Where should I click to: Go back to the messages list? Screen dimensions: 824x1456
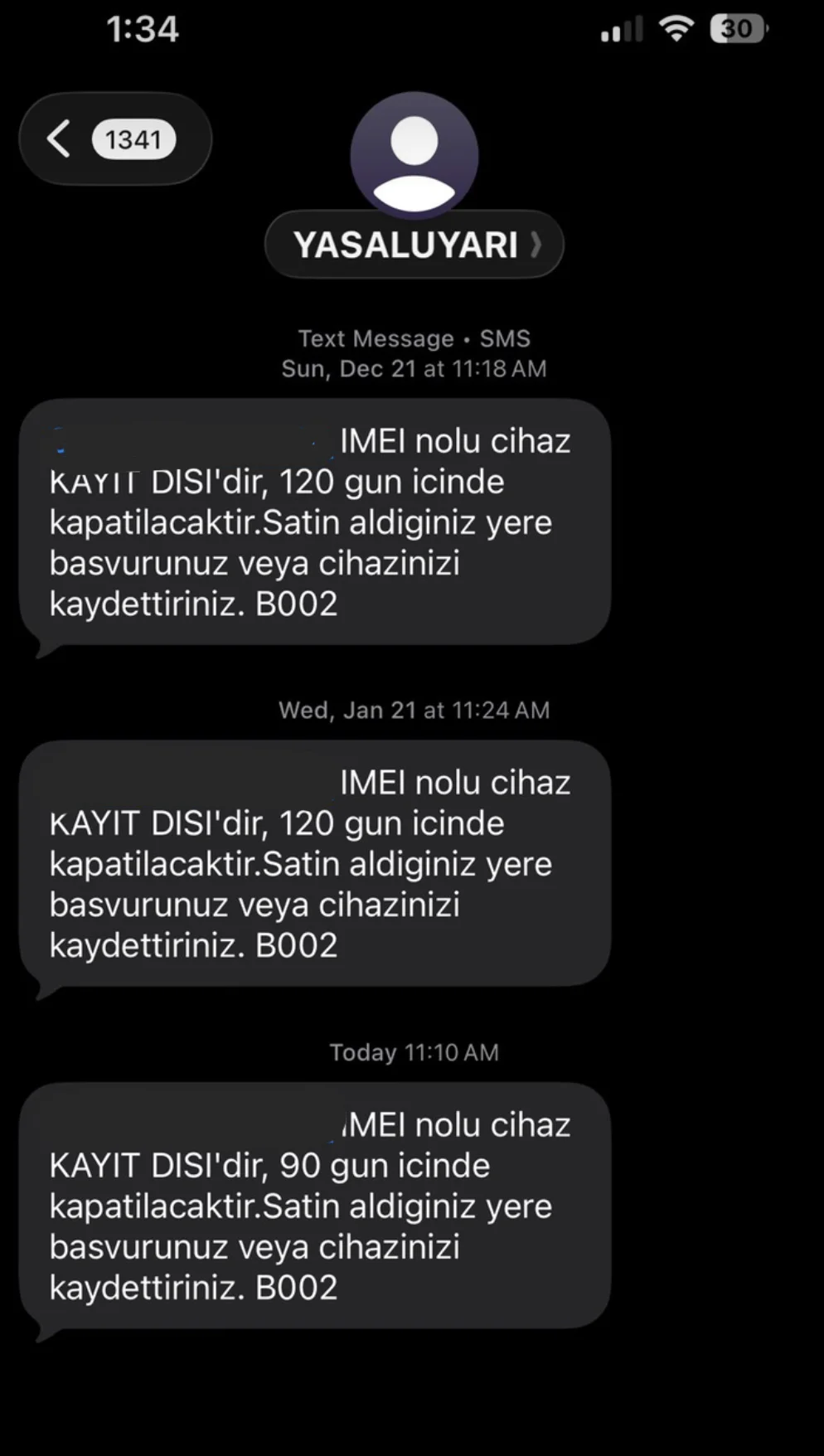coord(114,139)
